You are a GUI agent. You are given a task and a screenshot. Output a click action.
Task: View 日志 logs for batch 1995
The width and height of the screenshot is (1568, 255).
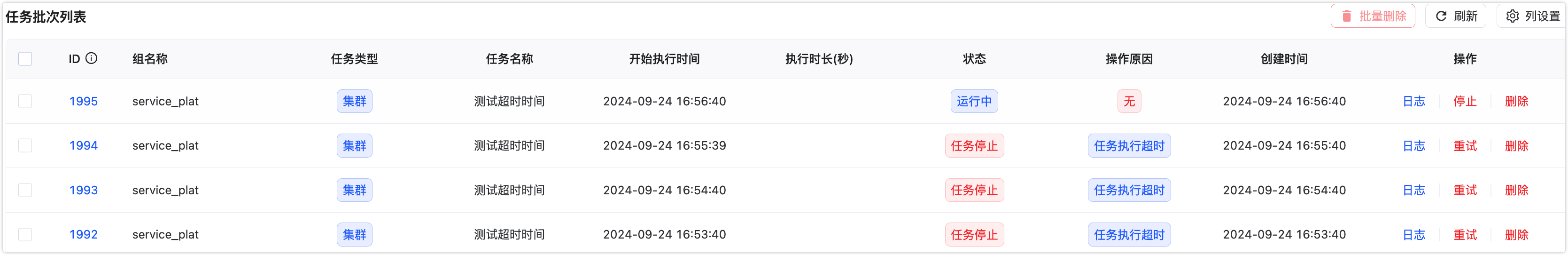point(1413,101)
